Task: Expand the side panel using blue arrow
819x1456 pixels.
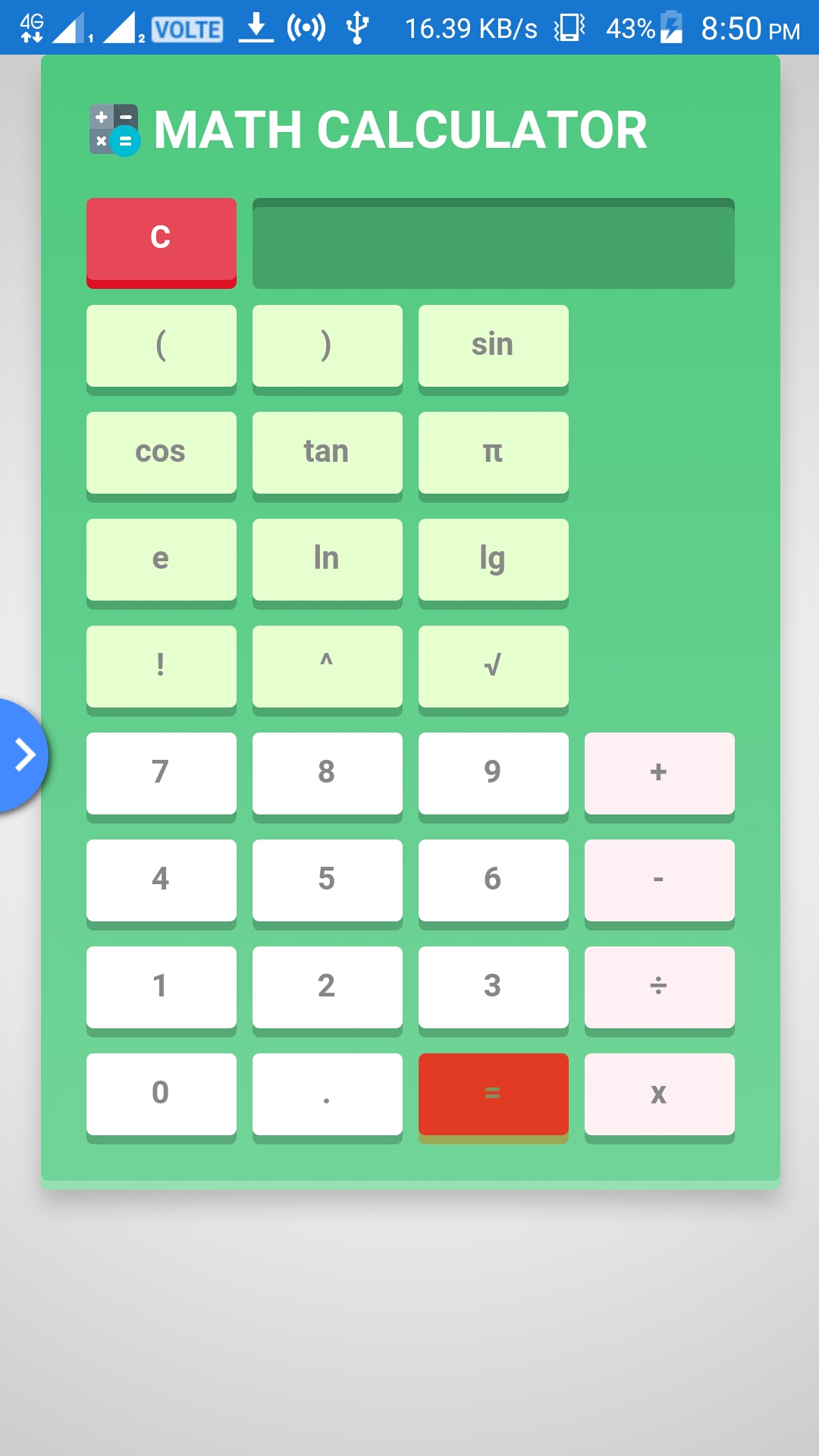Action: coord(23,755)
